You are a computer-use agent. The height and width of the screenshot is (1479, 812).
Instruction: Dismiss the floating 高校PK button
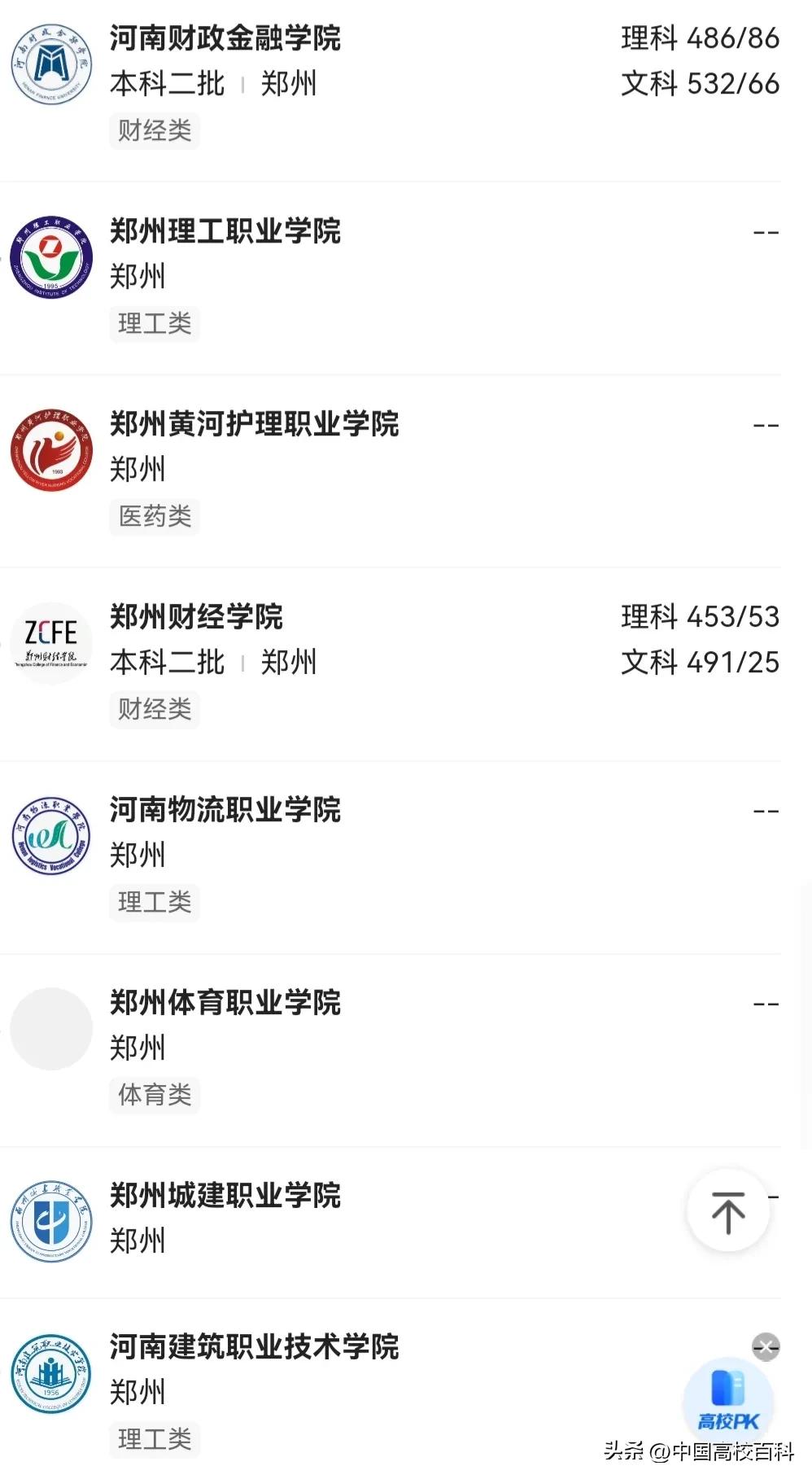(x=766, y=1347)
